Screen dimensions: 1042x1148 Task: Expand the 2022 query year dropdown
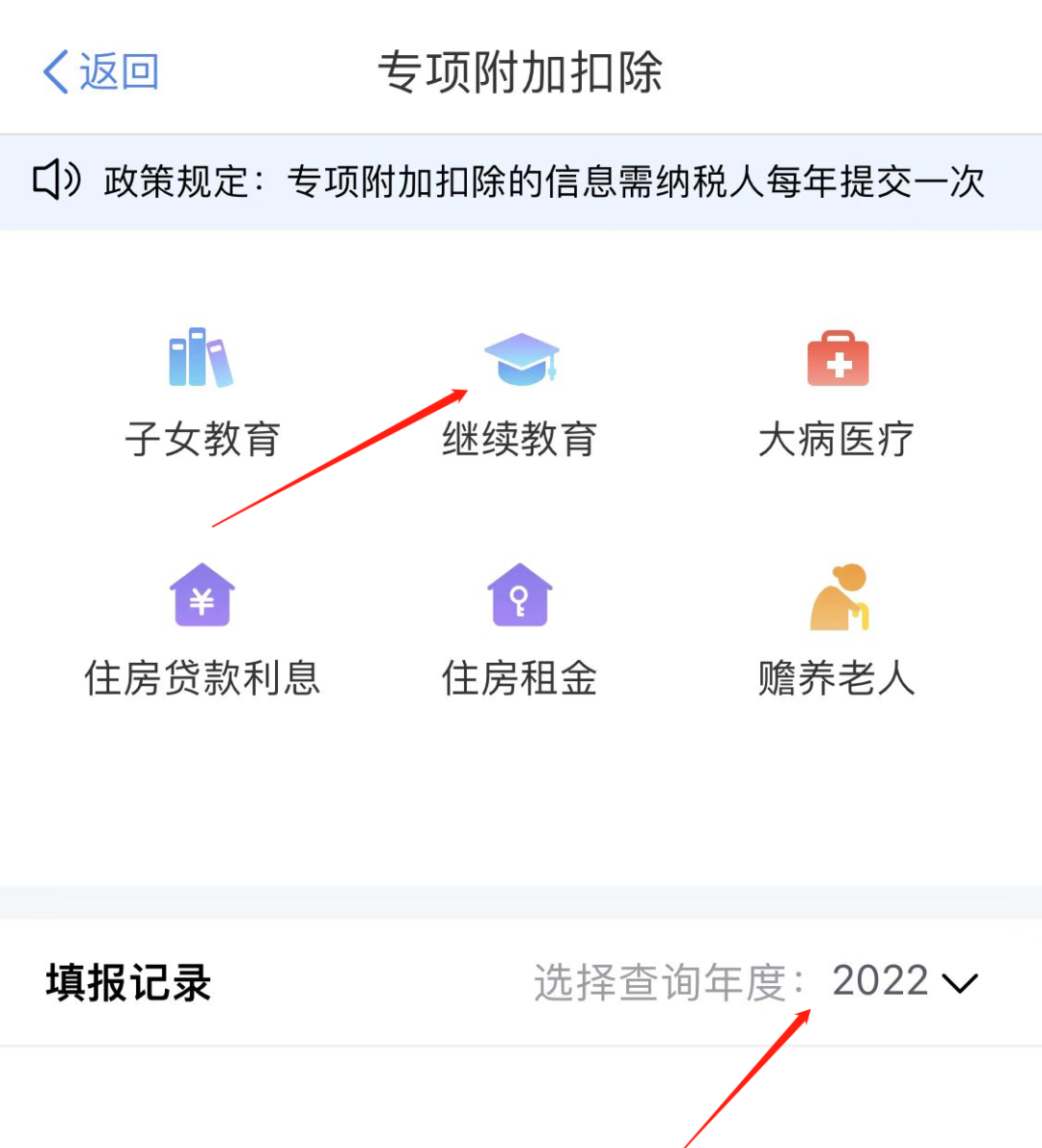pos(905,982)
